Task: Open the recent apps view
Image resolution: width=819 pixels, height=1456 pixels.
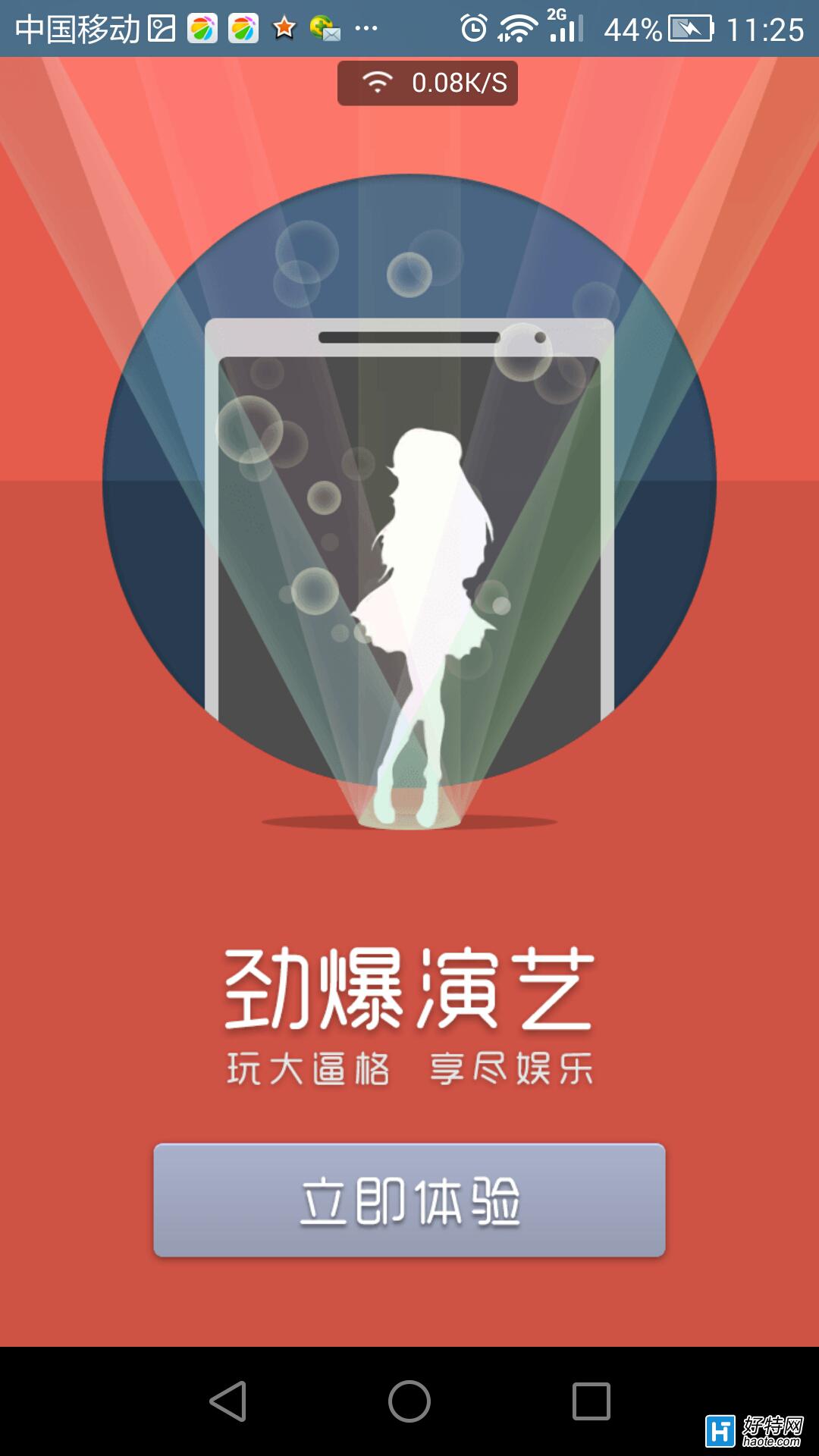Action: tap(591, 1401)
